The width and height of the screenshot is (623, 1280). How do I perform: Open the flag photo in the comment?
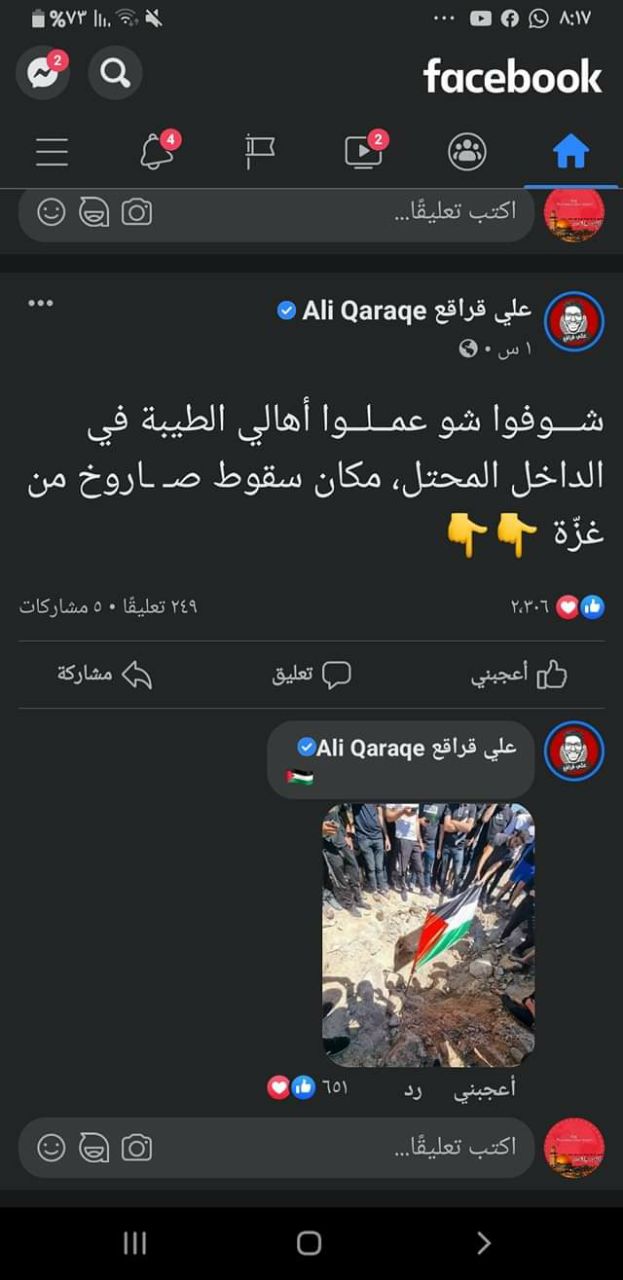[427, 935]
